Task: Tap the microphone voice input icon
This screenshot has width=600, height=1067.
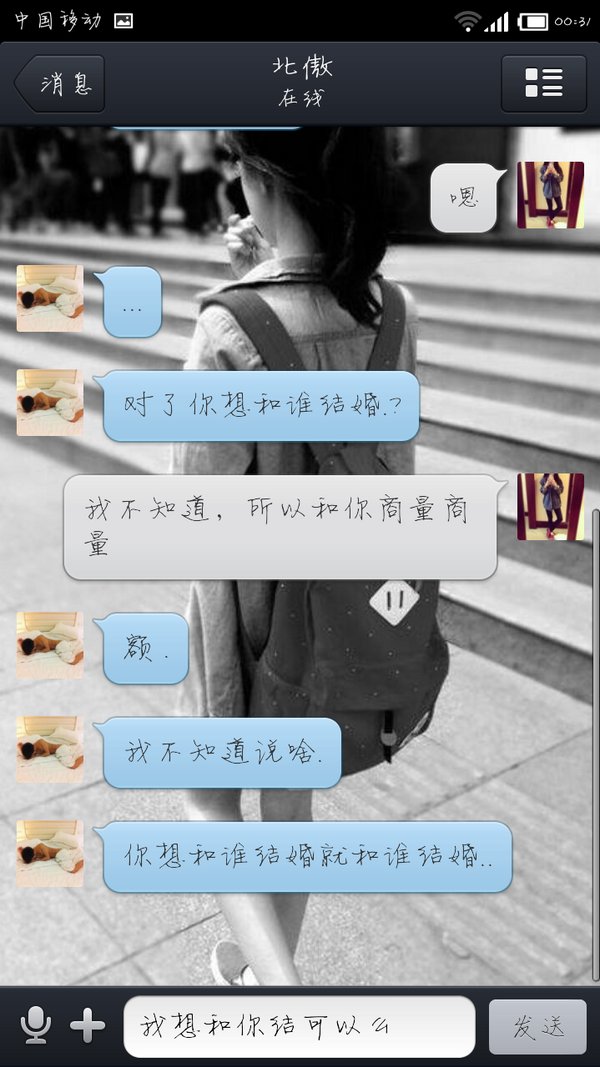Action: (x=36, y=1025)
